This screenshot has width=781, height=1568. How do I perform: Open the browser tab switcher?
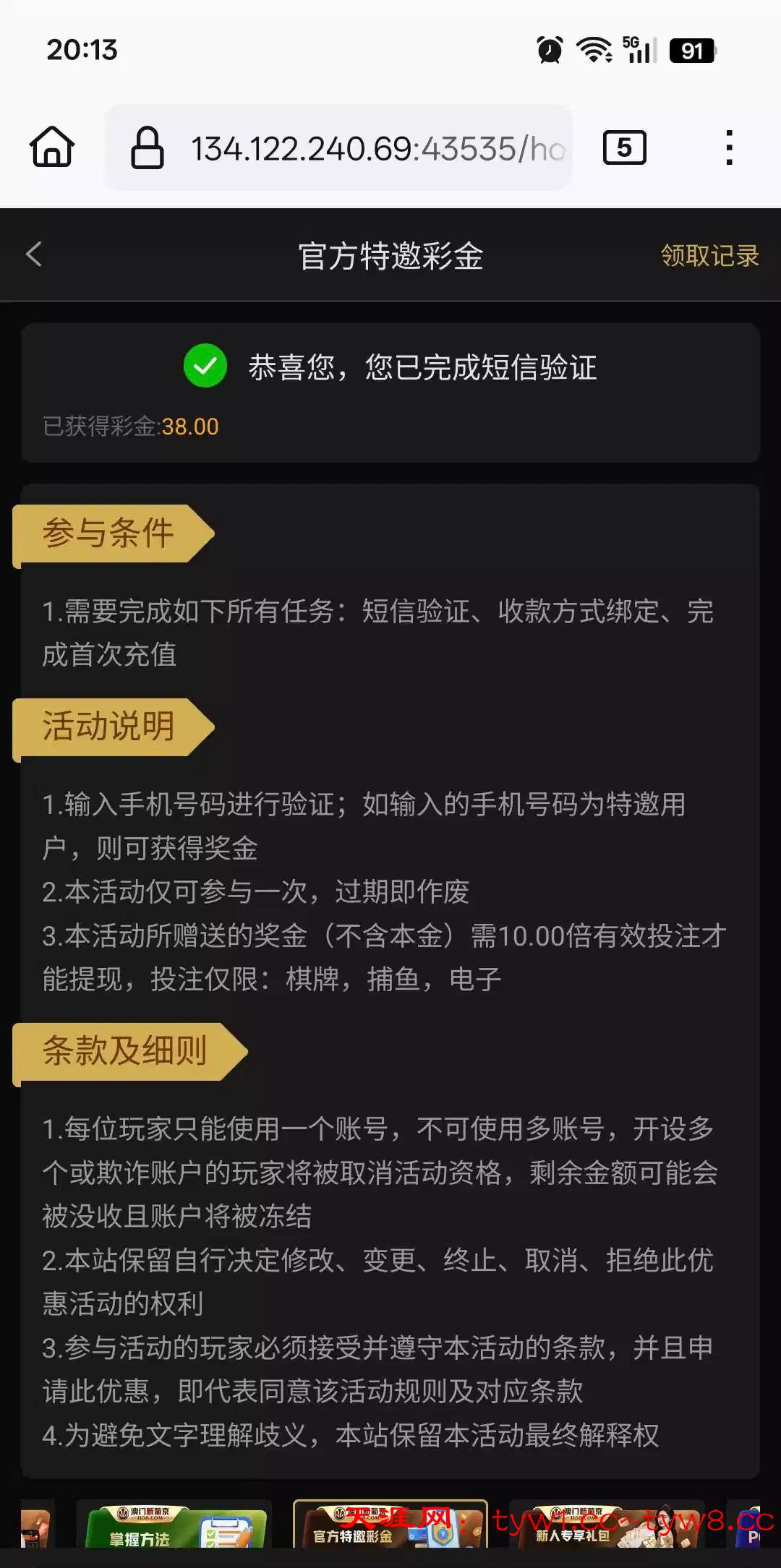tap(624, 148)
